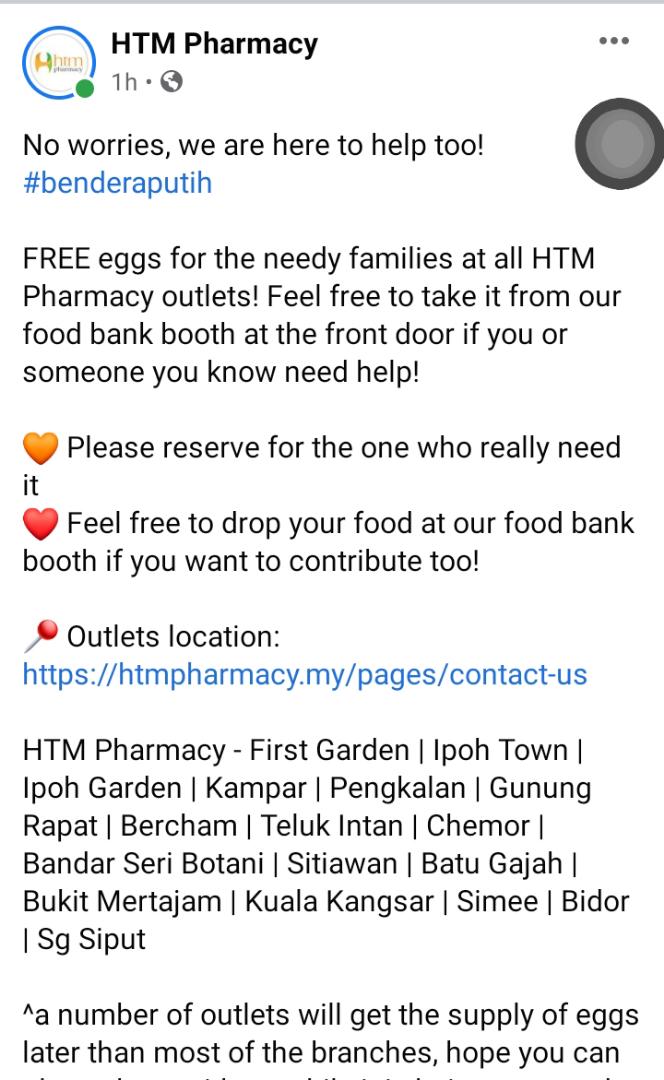Tap the floating grey assistive circle

tap(619, 145)
